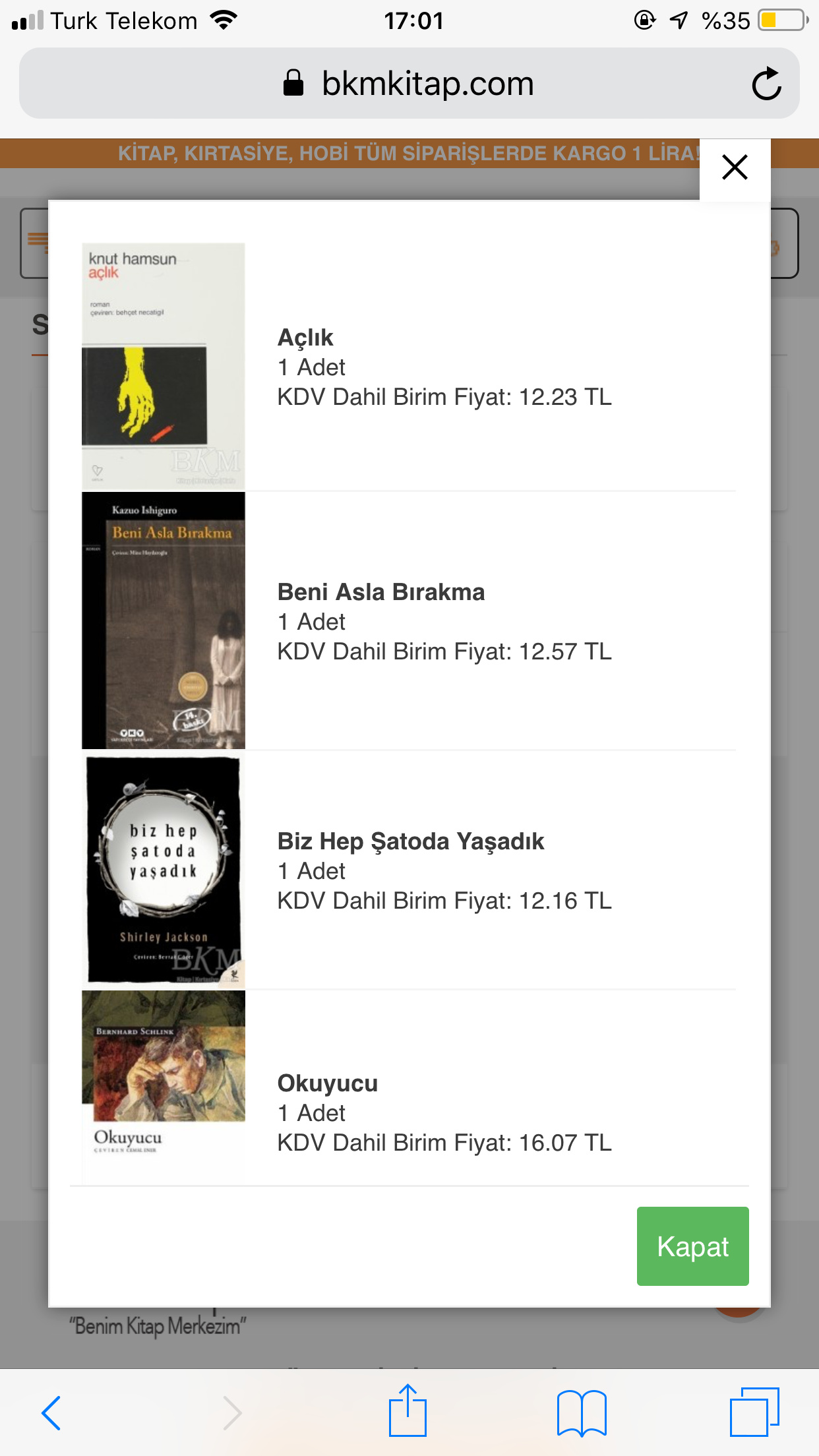This screenshot has height=1456, width=819.
Task: Show Safari bookmarks
Action: click(x=582, y=1412)
